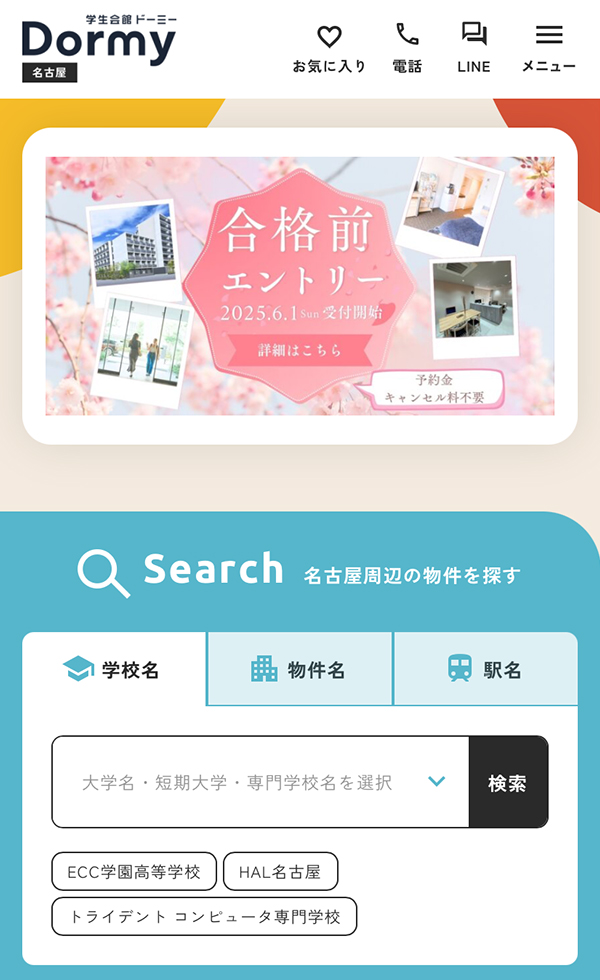Select トライデント コンピュータ専門学校 chip

pyautogui.click(x=204, y=916)
